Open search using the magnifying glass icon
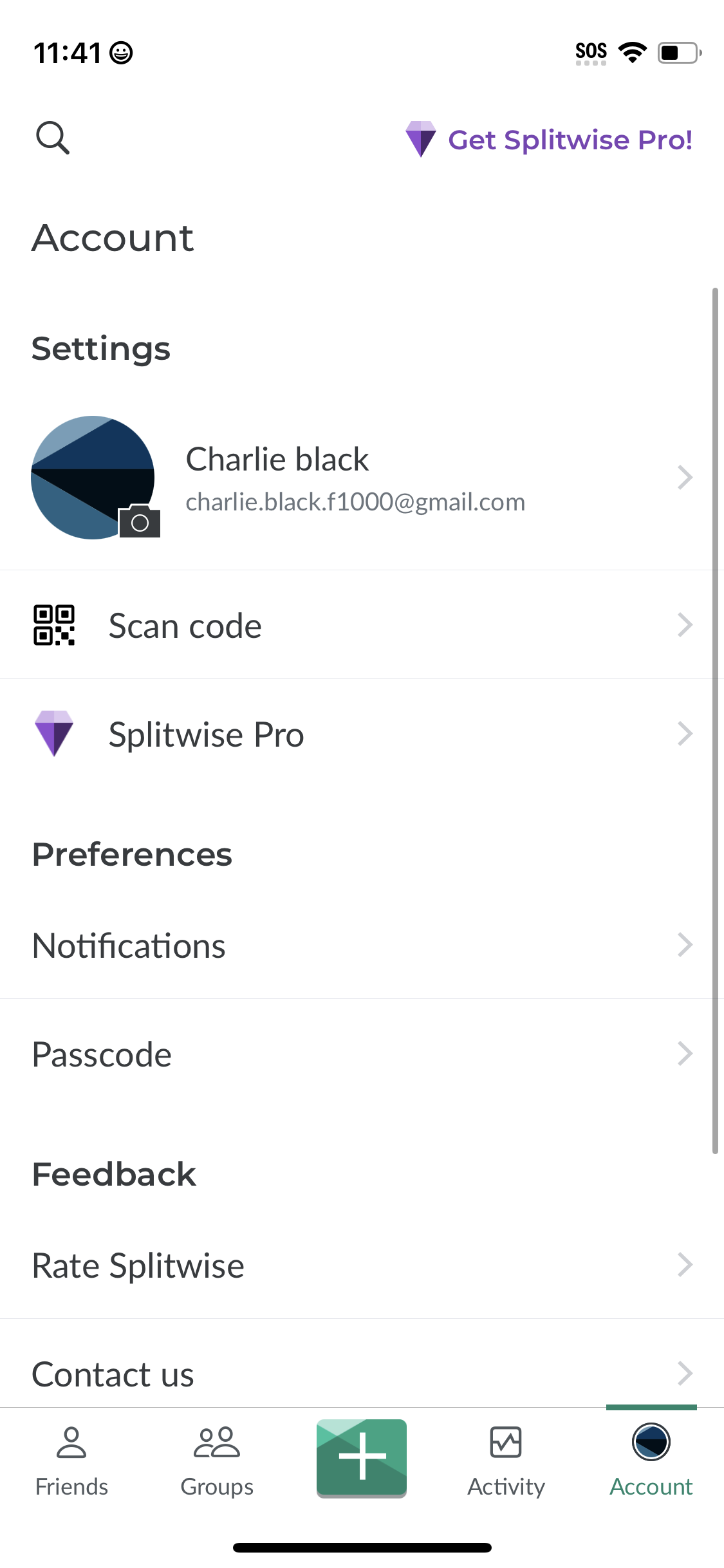The image size is (724, 1568). (53, 137)
